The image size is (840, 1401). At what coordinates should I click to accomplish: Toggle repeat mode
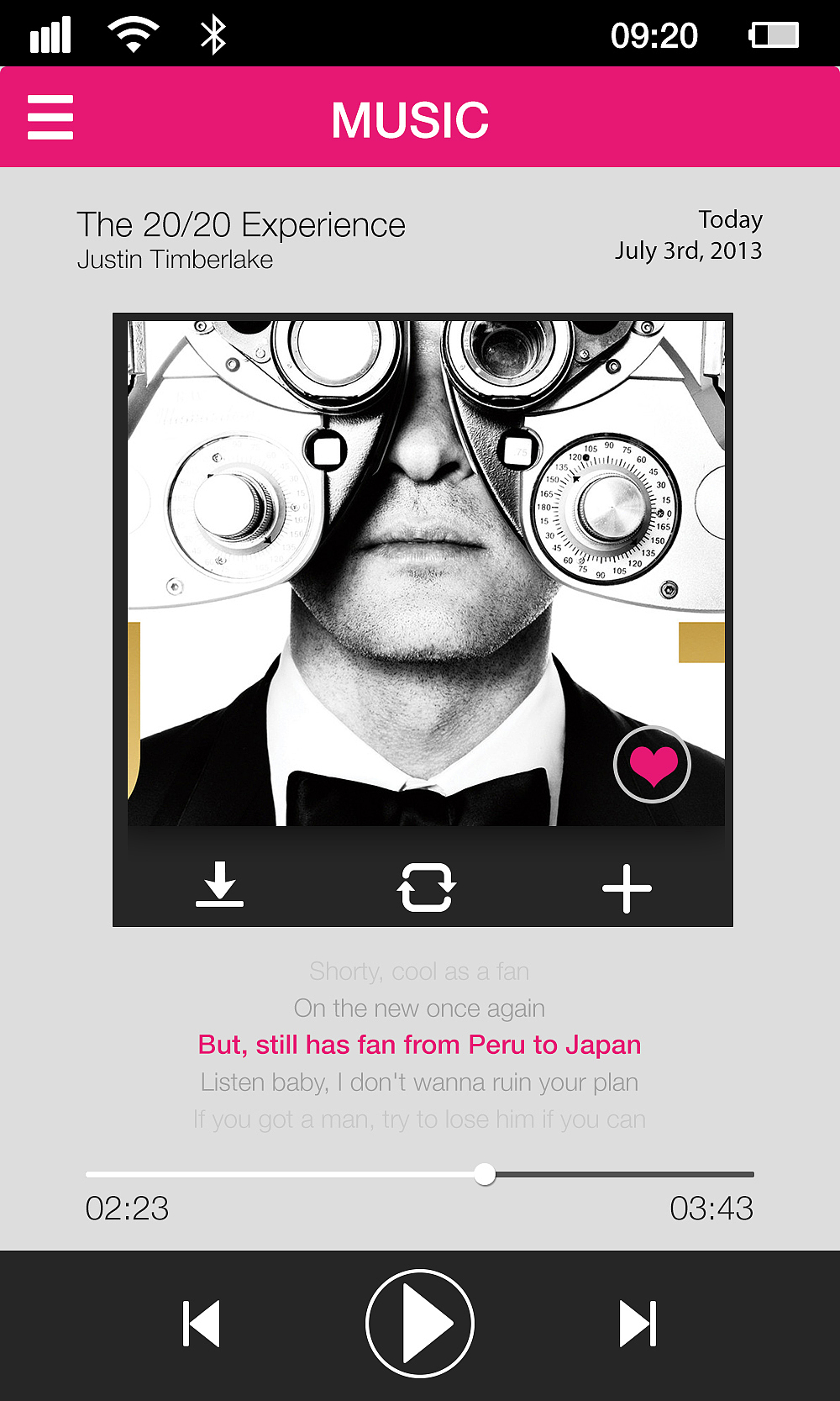pos(426,887)
